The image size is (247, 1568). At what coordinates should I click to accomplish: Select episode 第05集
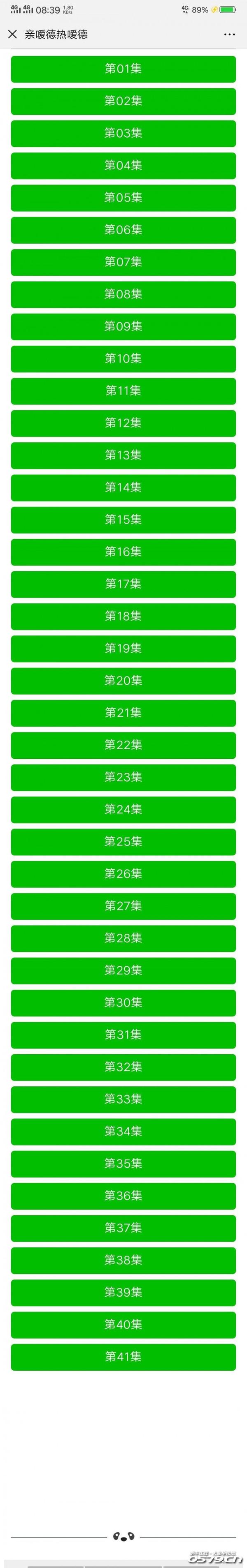coord(123,197)
